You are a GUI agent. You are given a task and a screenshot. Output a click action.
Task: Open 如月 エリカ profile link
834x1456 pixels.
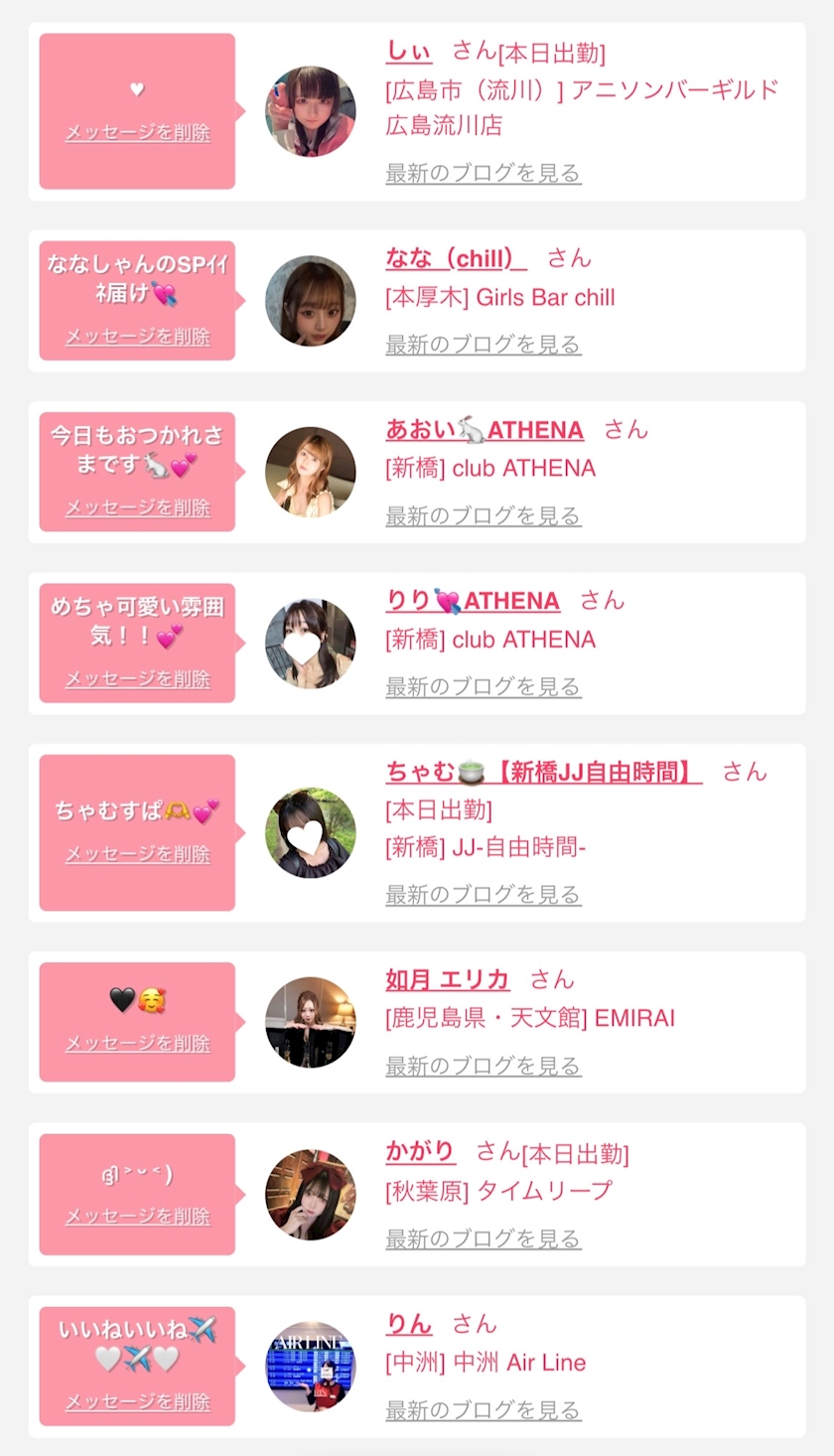coord(448,979)
